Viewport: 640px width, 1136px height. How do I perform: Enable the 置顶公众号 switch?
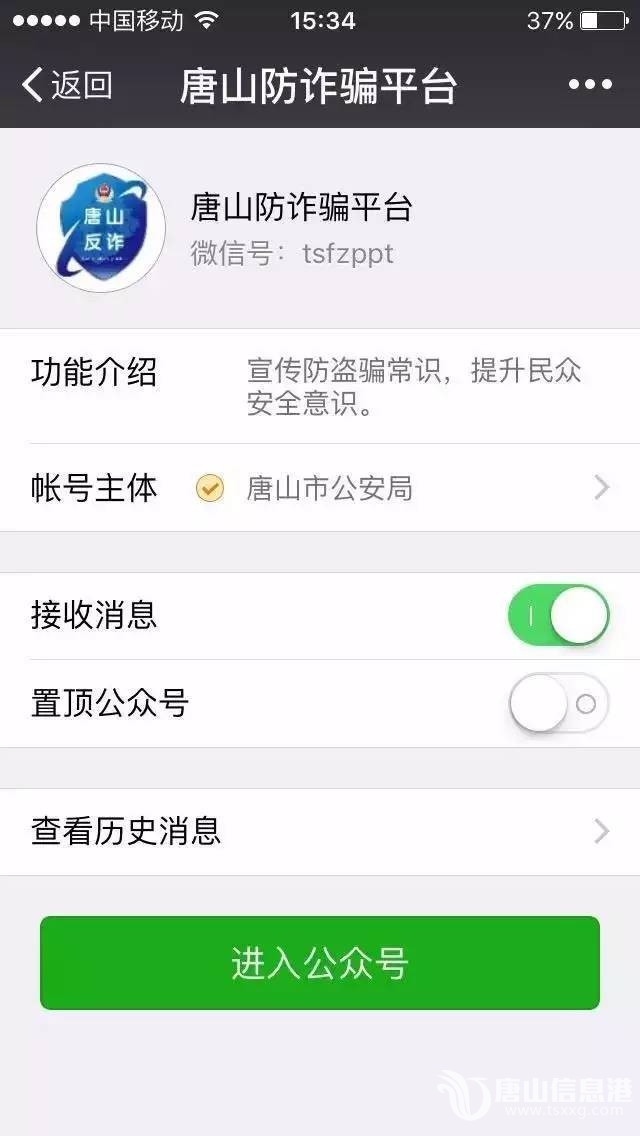click(x=558, y=704)
